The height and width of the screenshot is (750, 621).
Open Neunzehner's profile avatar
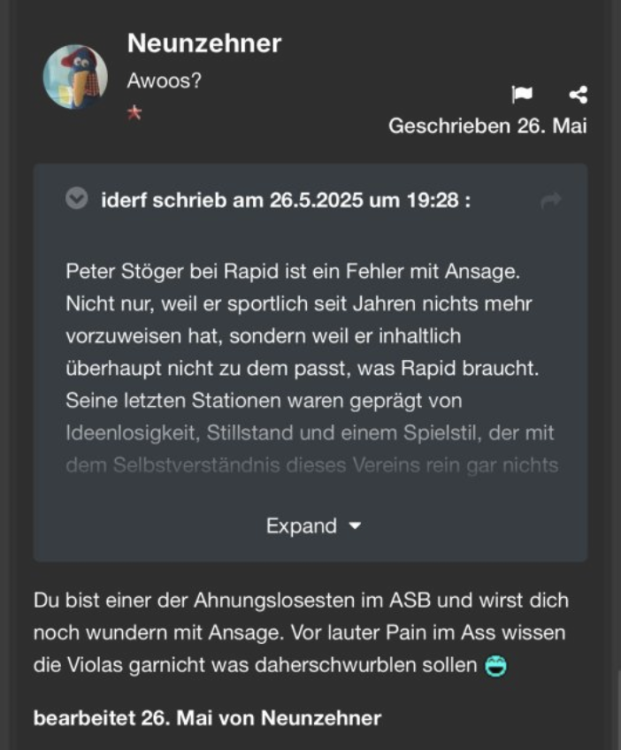(75, 77)
